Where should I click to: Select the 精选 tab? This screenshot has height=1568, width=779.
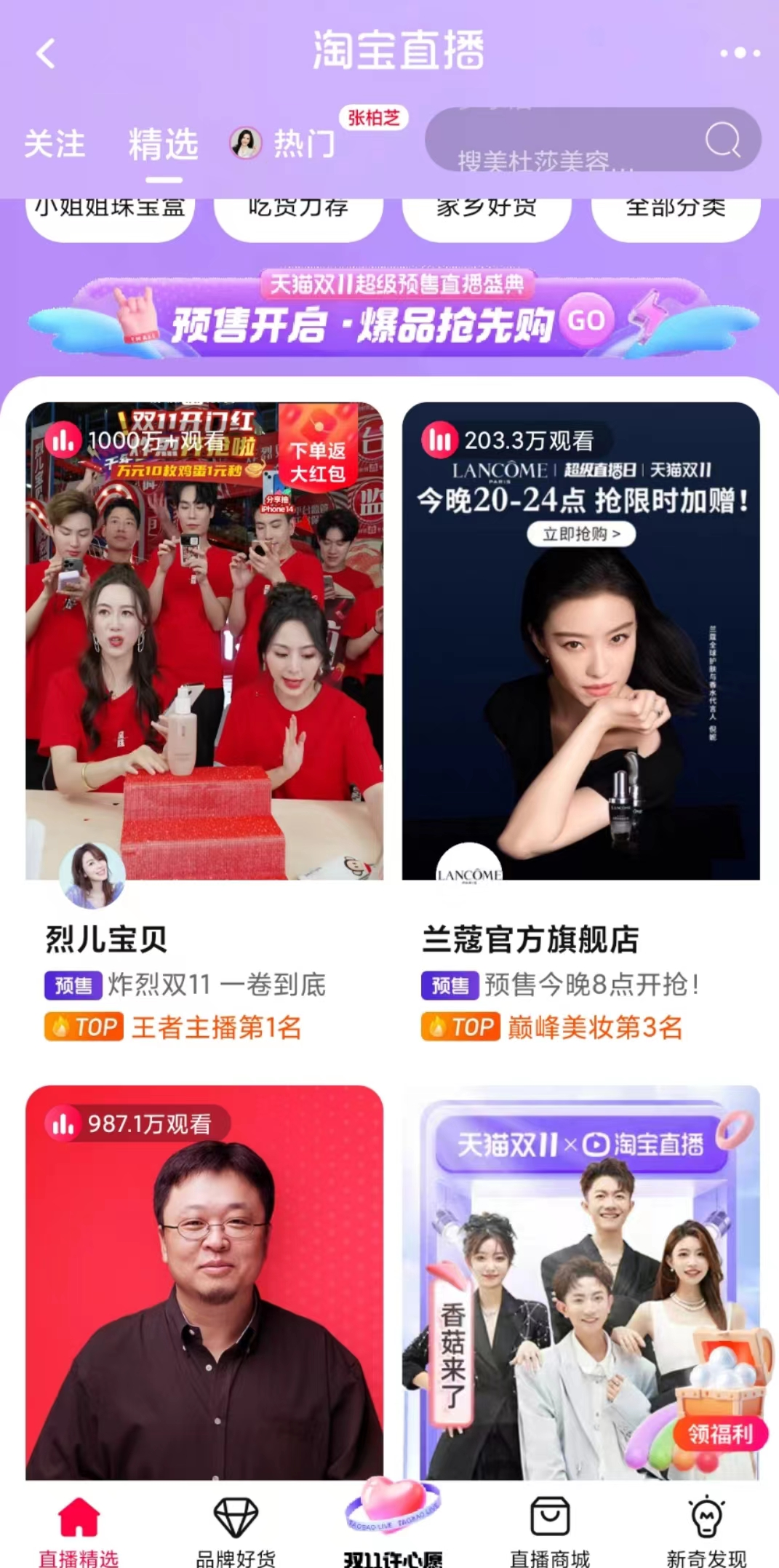click(x=164, y=143)
